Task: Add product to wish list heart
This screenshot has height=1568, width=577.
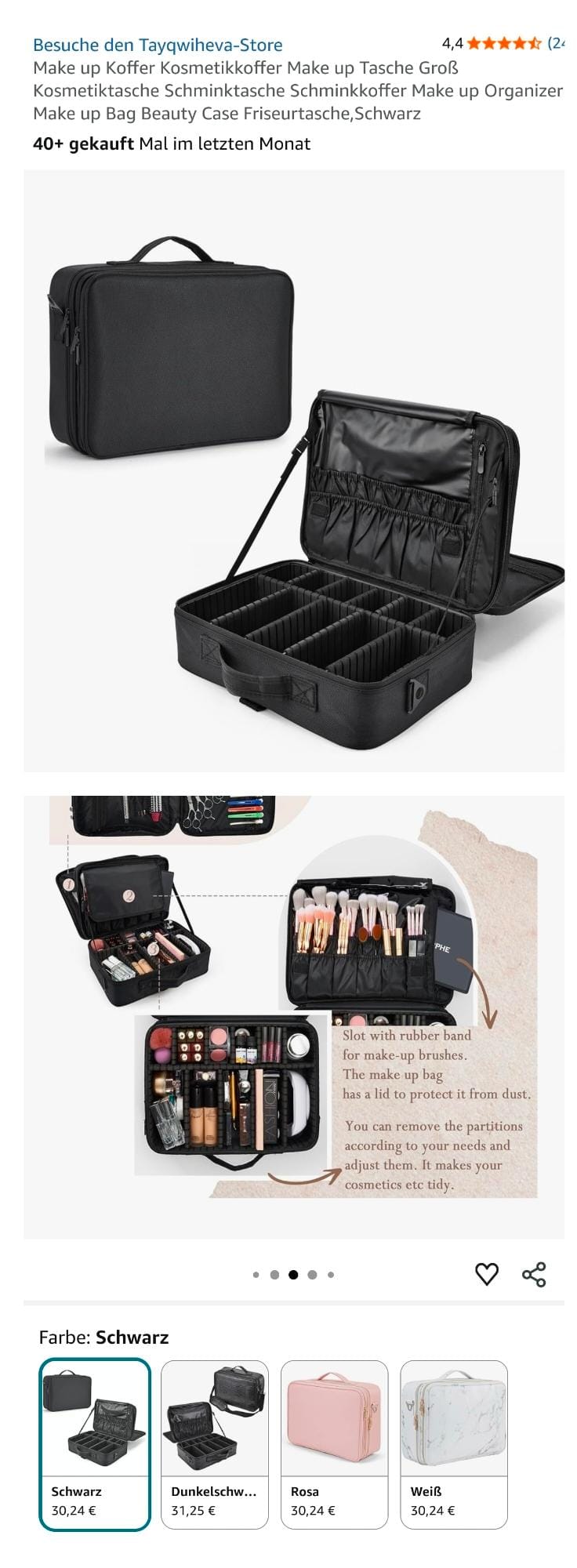Action: 487,1274
